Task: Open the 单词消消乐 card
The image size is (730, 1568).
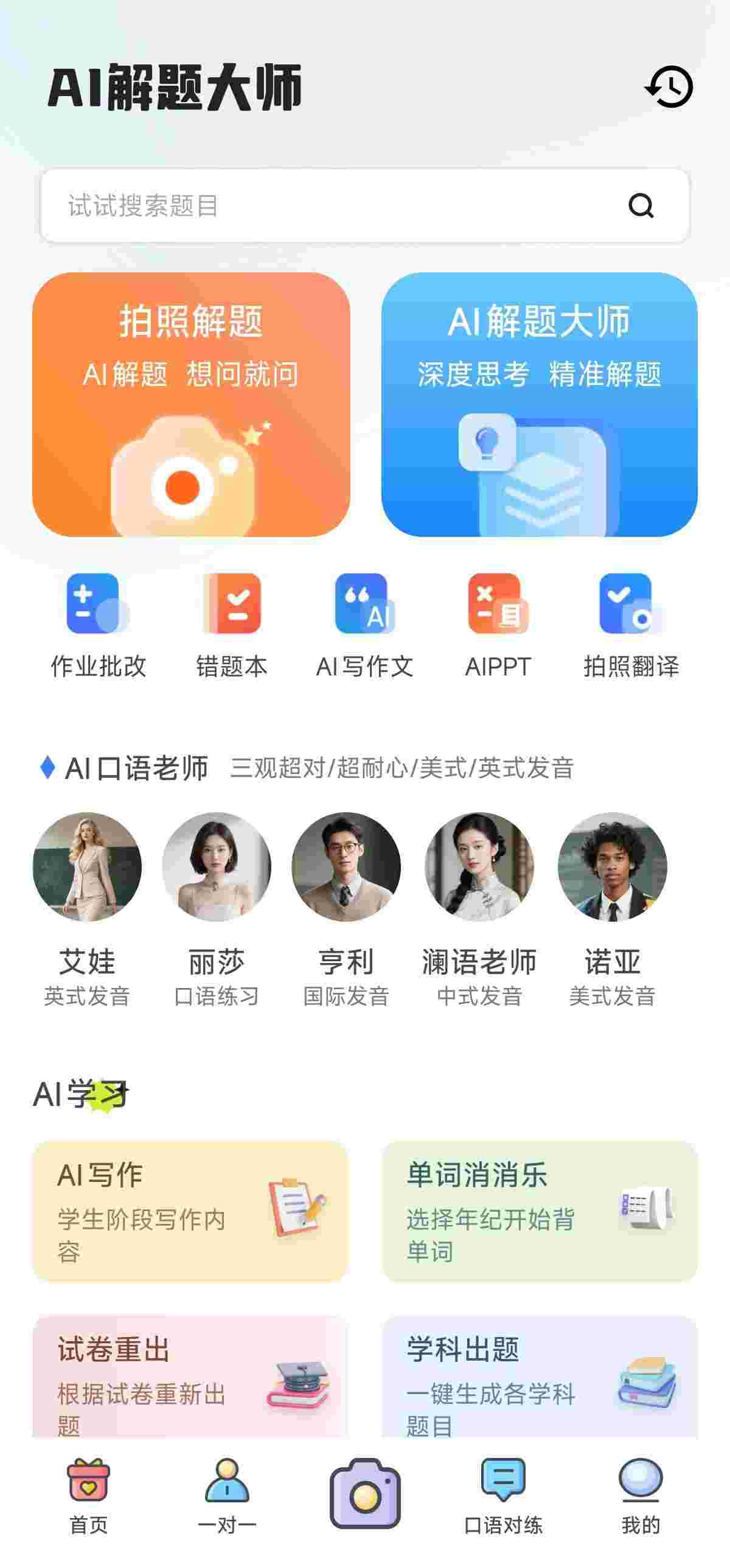Action: coord(539,1211)
